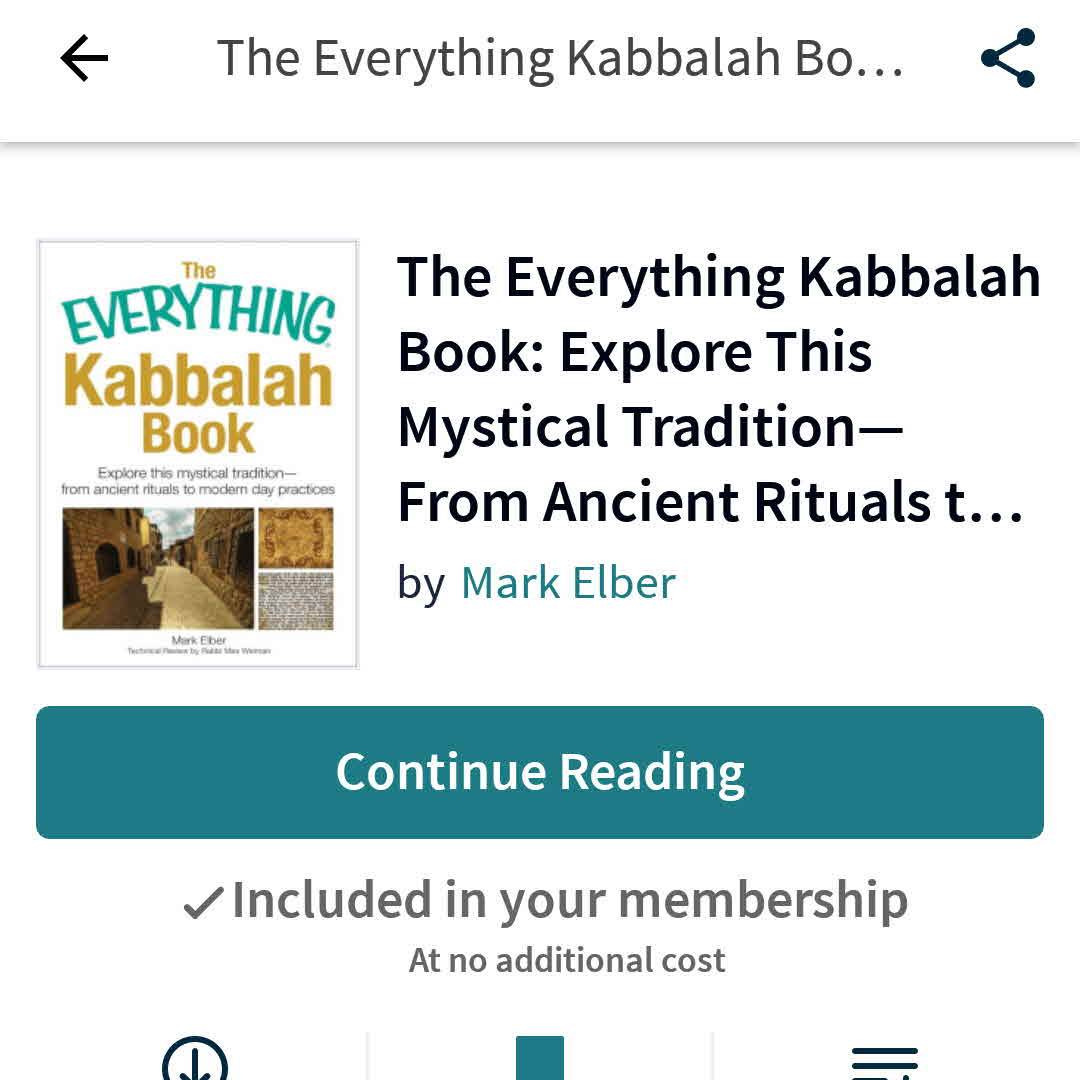Save the book with bookmark icon

pyautogui.click(x=540, y=1058)
